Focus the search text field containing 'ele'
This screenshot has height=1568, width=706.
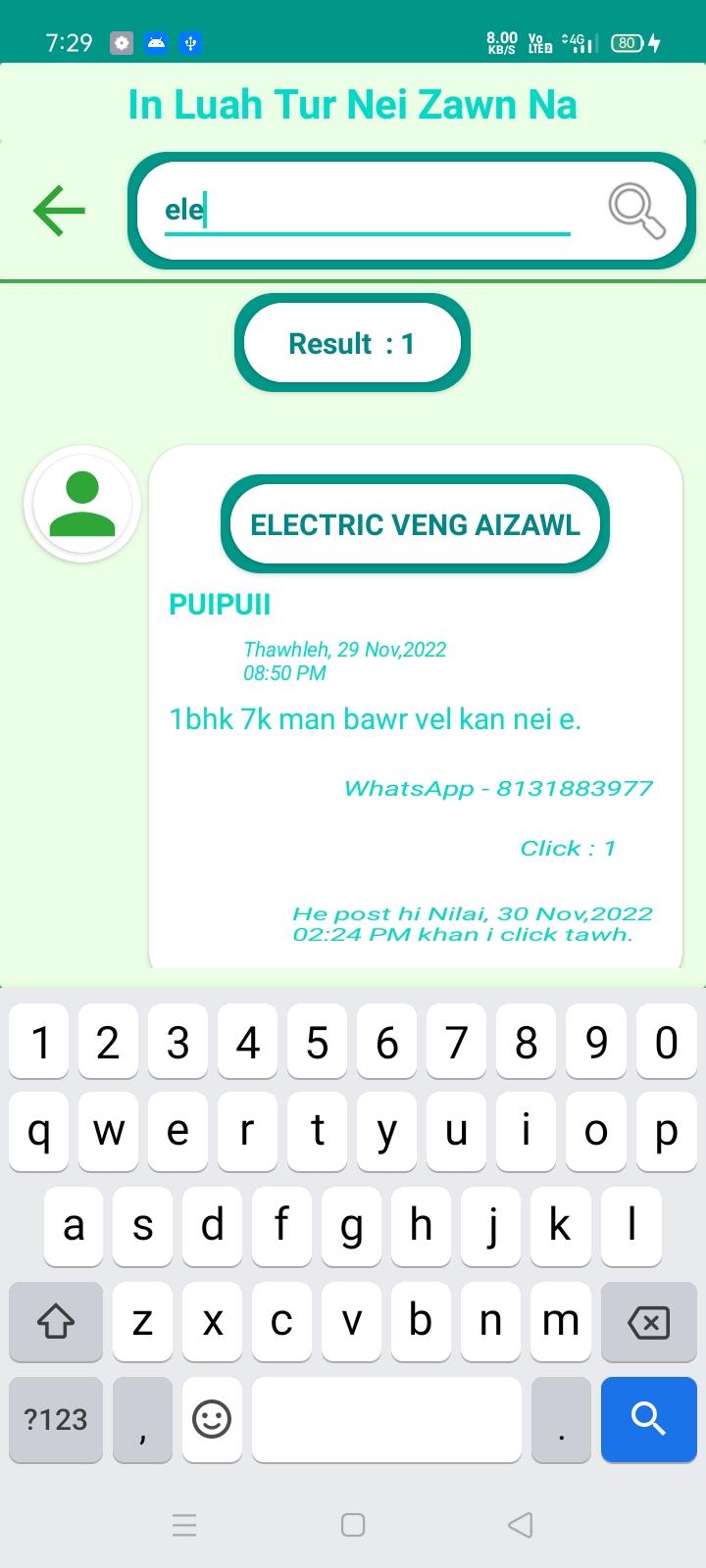[368, 211]
